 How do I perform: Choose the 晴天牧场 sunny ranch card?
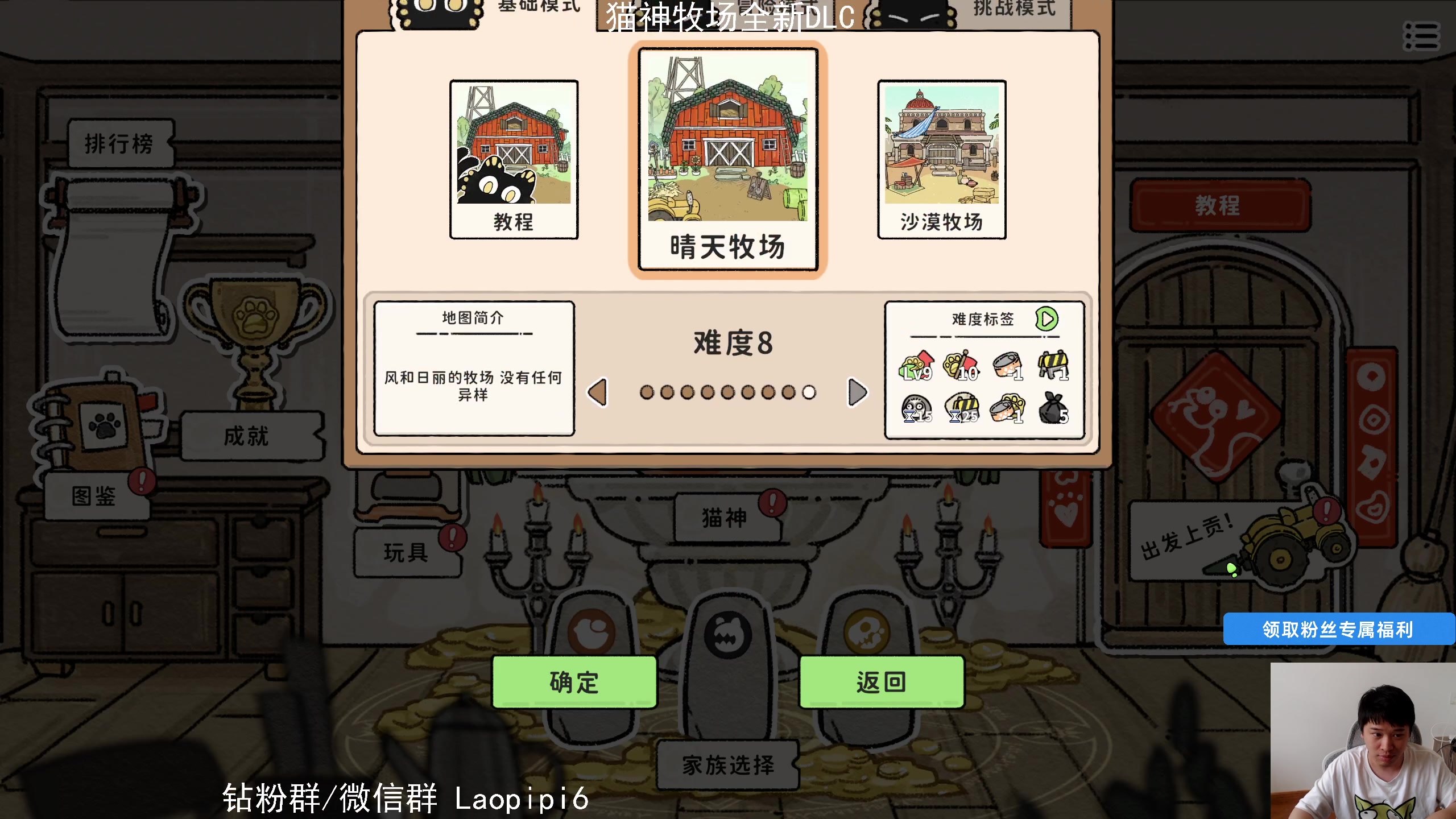(x=727, y=159)
